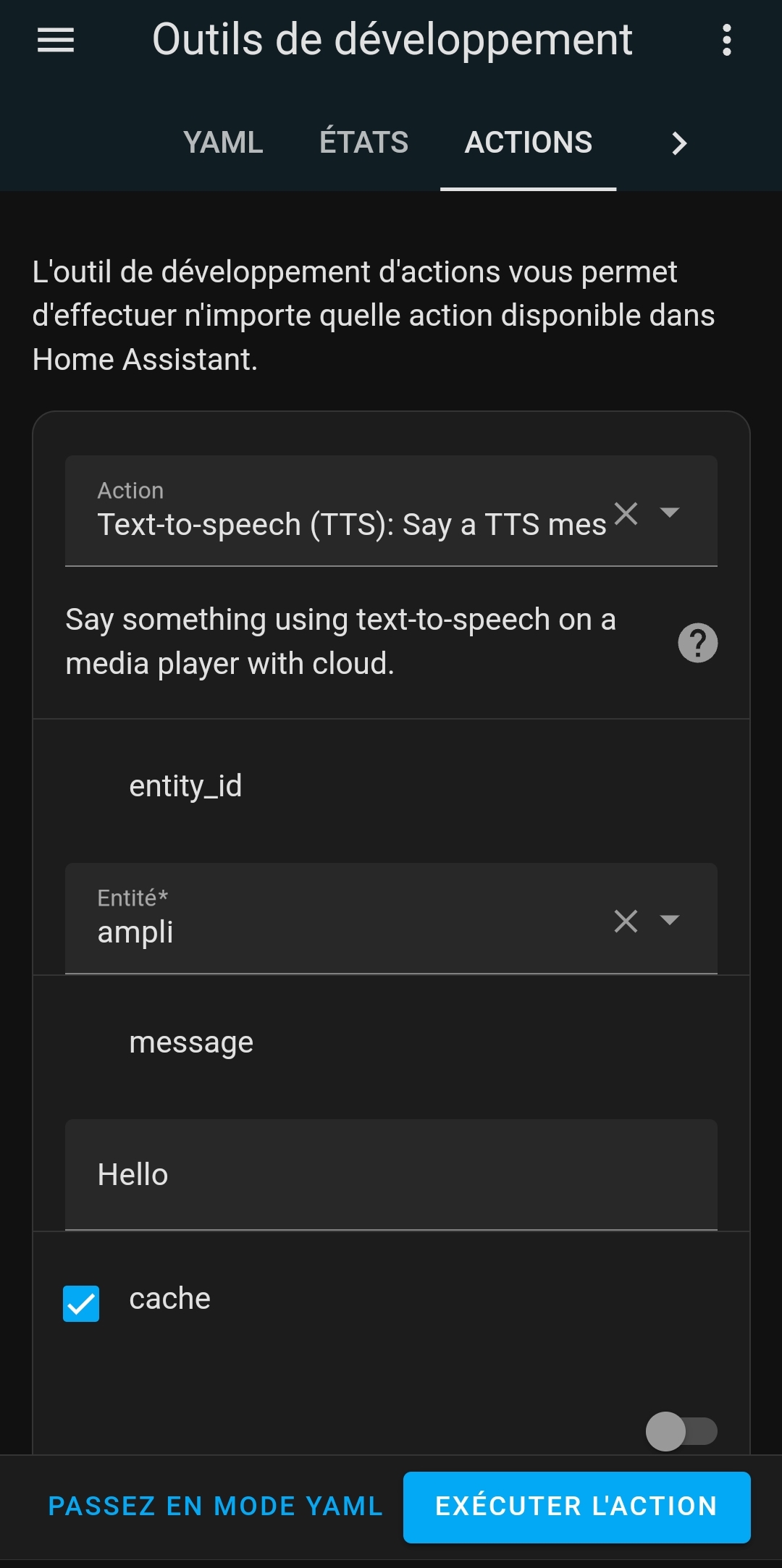Expand the Entité dropdown

click(670, 920)
